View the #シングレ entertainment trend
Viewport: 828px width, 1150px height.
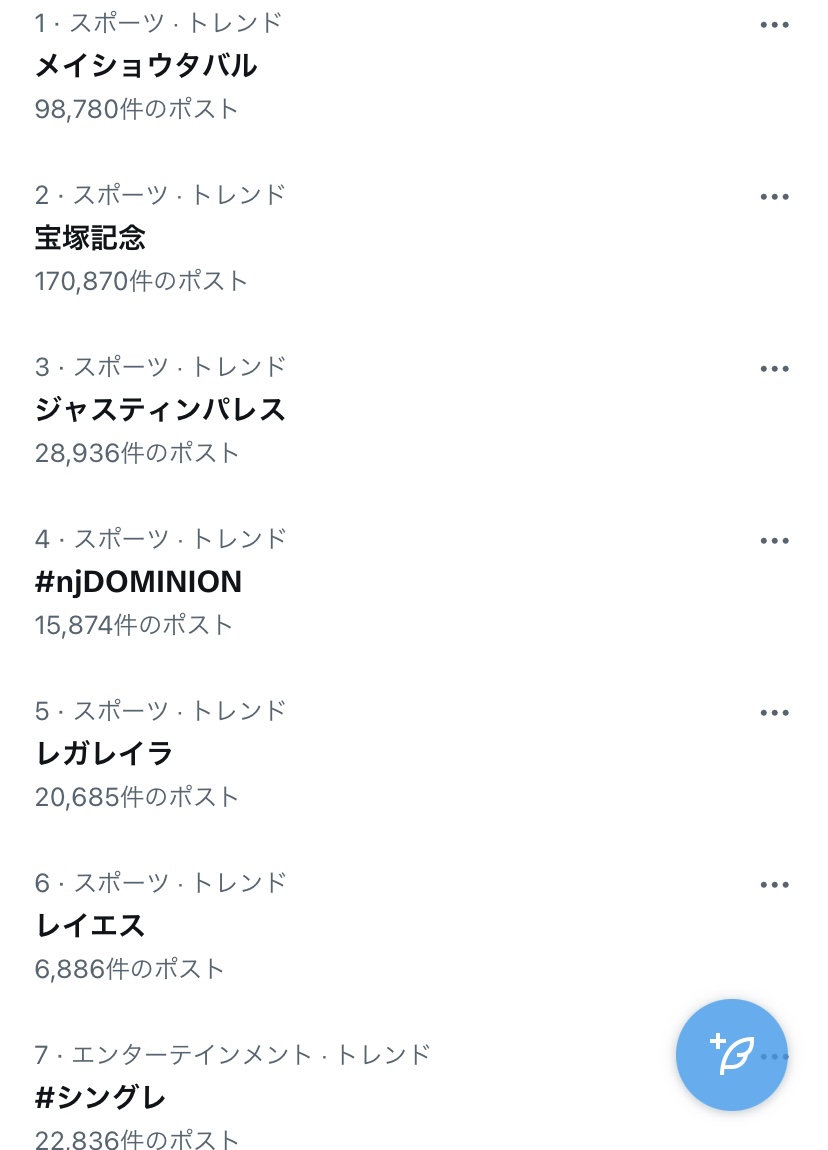click(x=100, y=1098)
